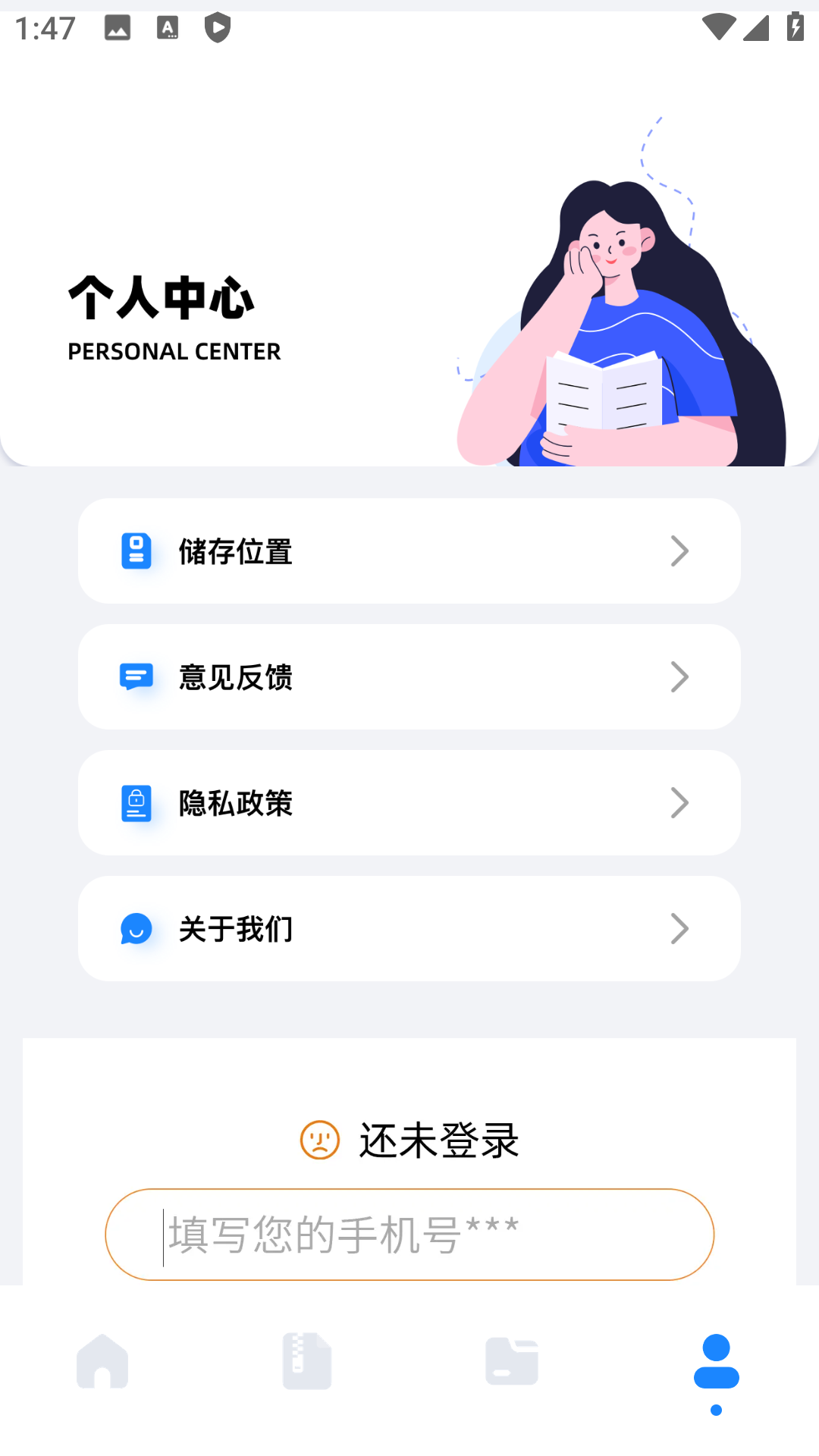Screen dimensions: 819x1456
Task: Open the Home screen from bottom menu
Action: click(x=102, y=1360)
